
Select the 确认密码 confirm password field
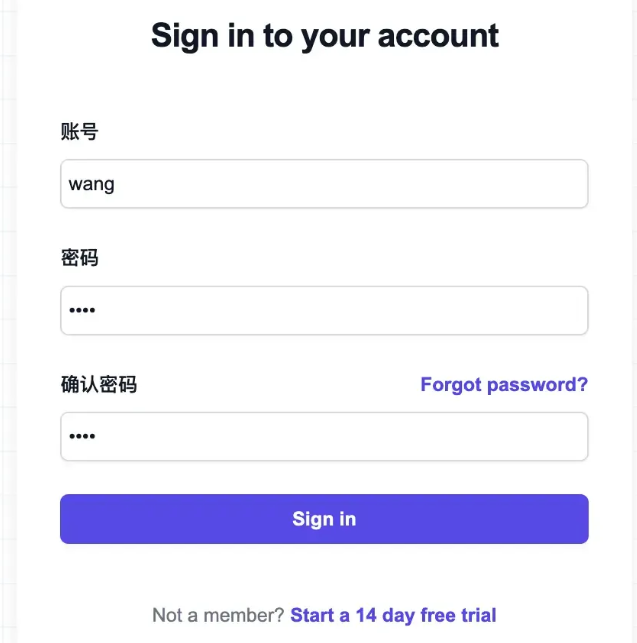[324, 437]
